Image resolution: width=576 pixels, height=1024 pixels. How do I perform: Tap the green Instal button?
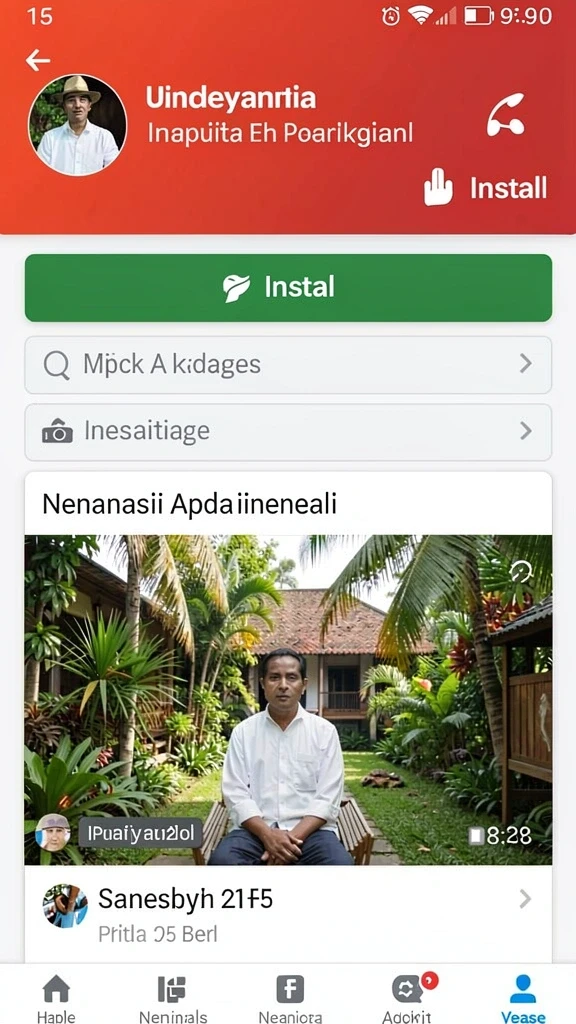[x=288, y=288]
